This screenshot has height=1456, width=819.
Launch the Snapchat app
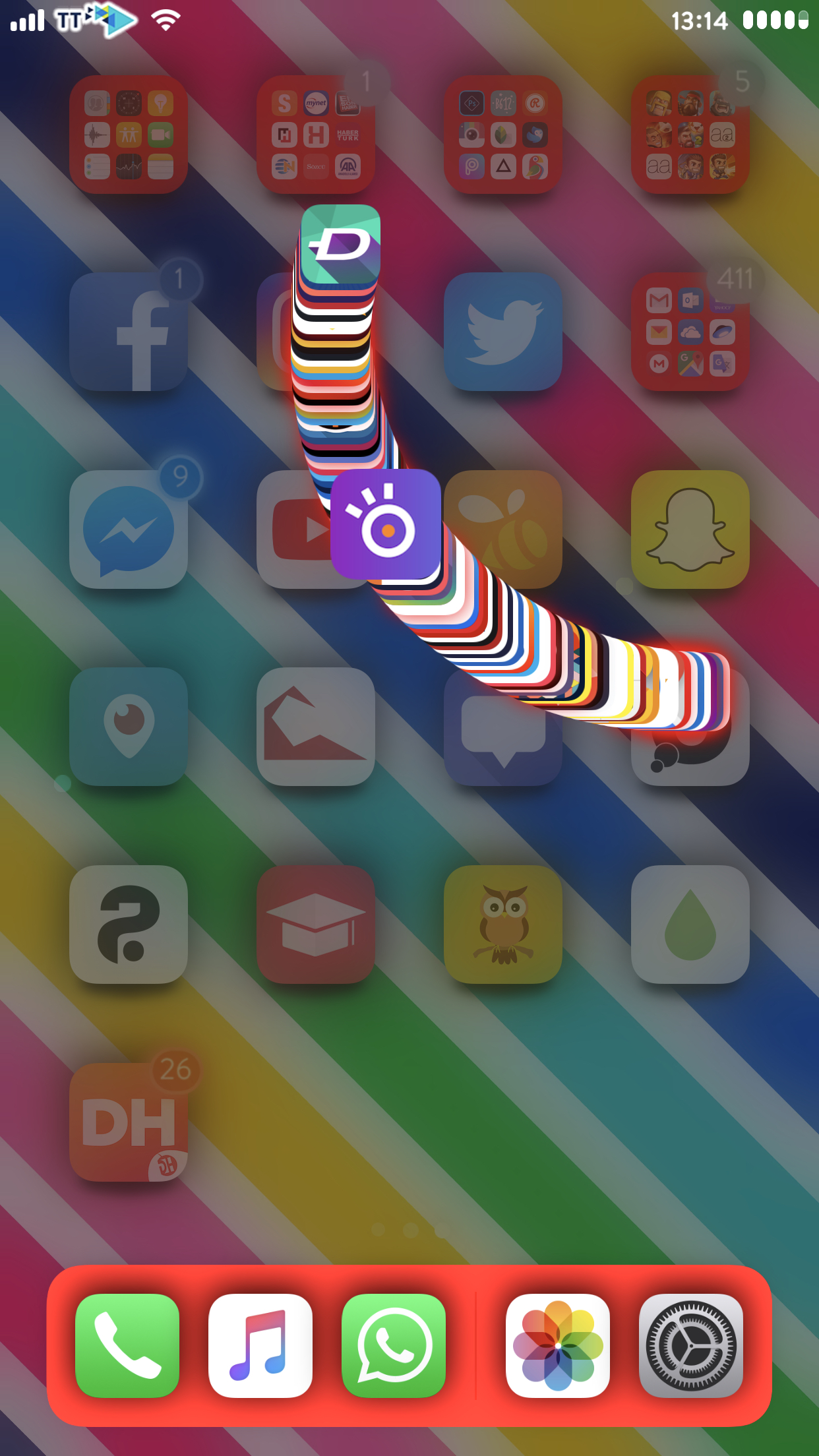[690, 530]
